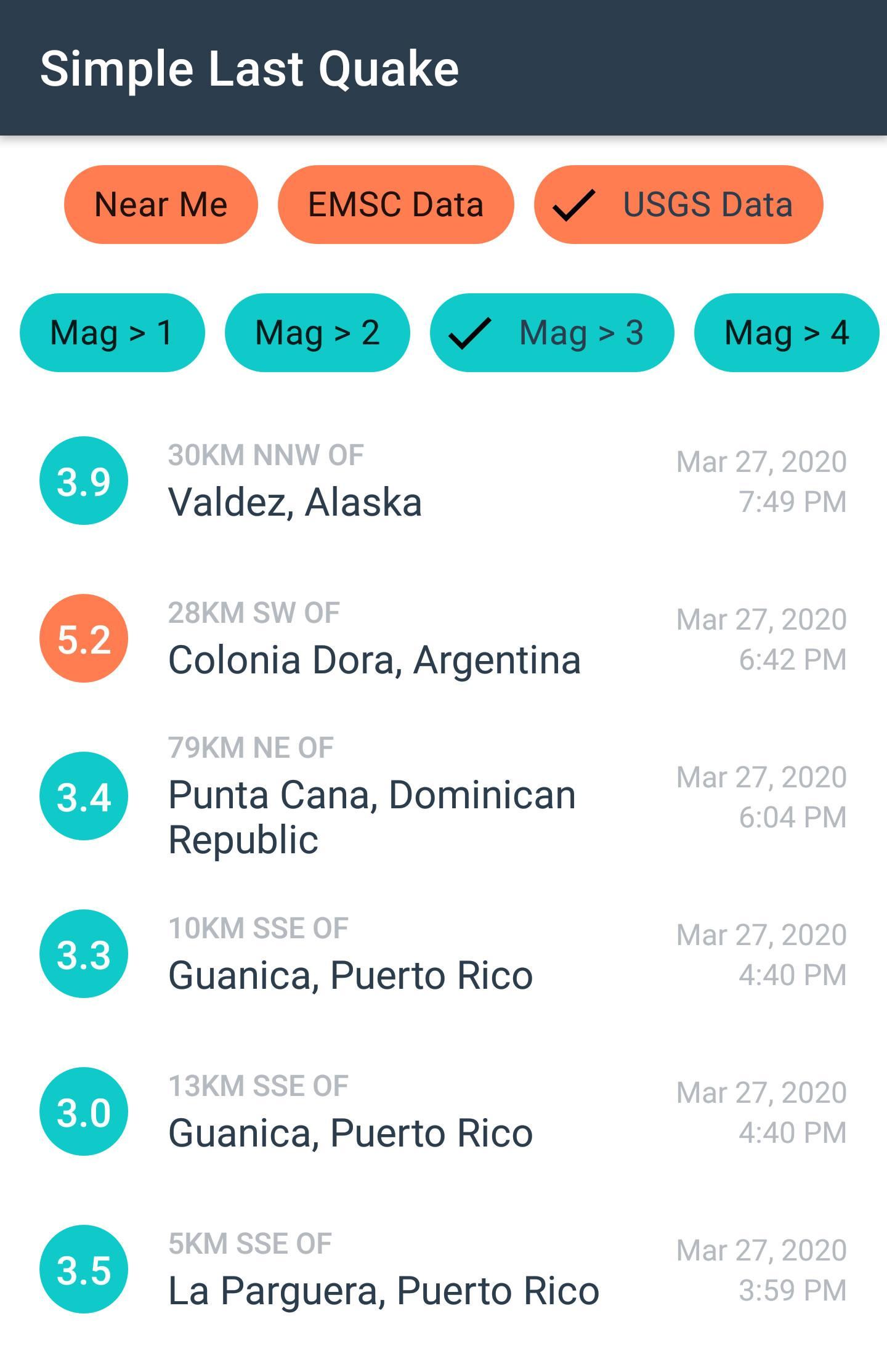The width and height of the screenshot is (887, 1372).
Task: Choose the Mag > 2 filter
Action: (317, 333)
